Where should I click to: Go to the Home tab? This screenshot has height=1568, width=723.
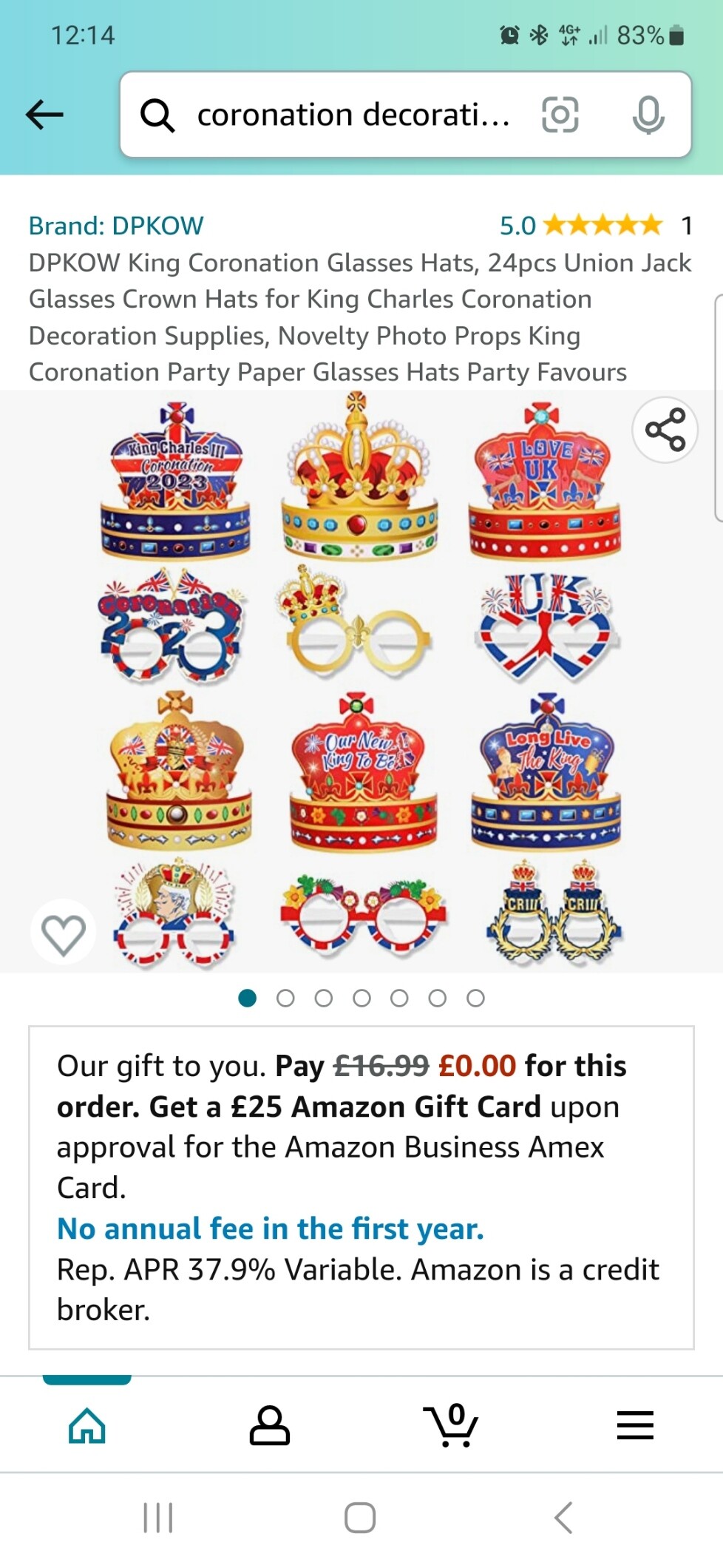pos(87,1425)
